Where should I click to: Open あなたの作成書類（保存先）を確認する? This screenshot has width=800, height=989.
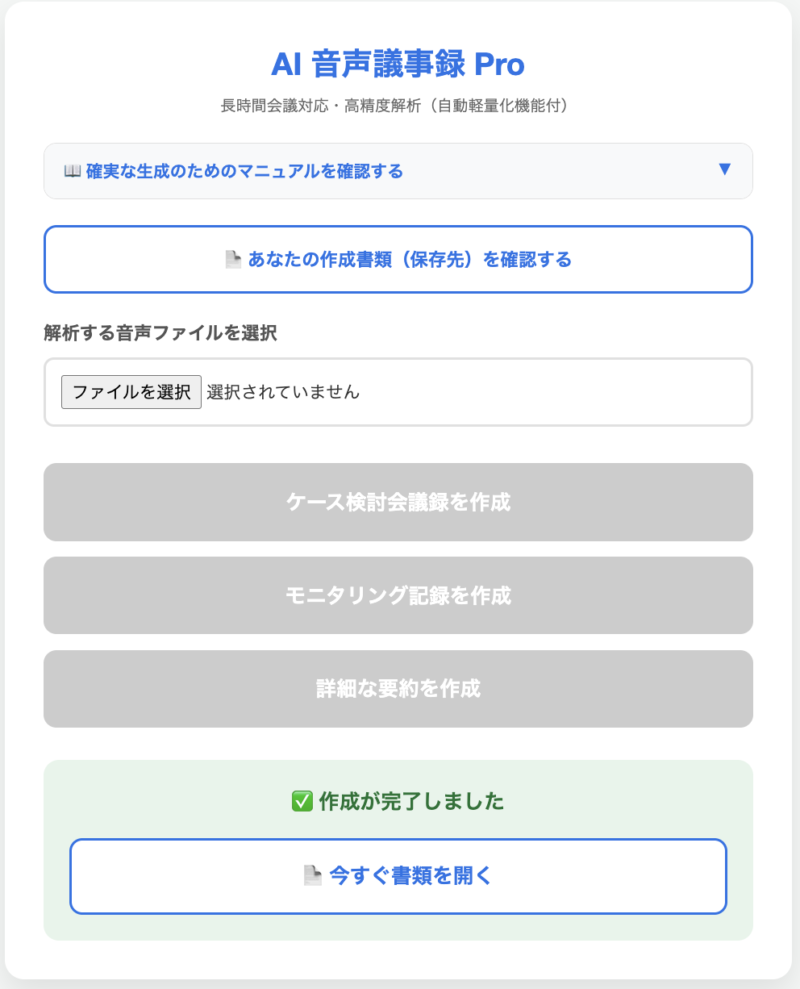397,260
